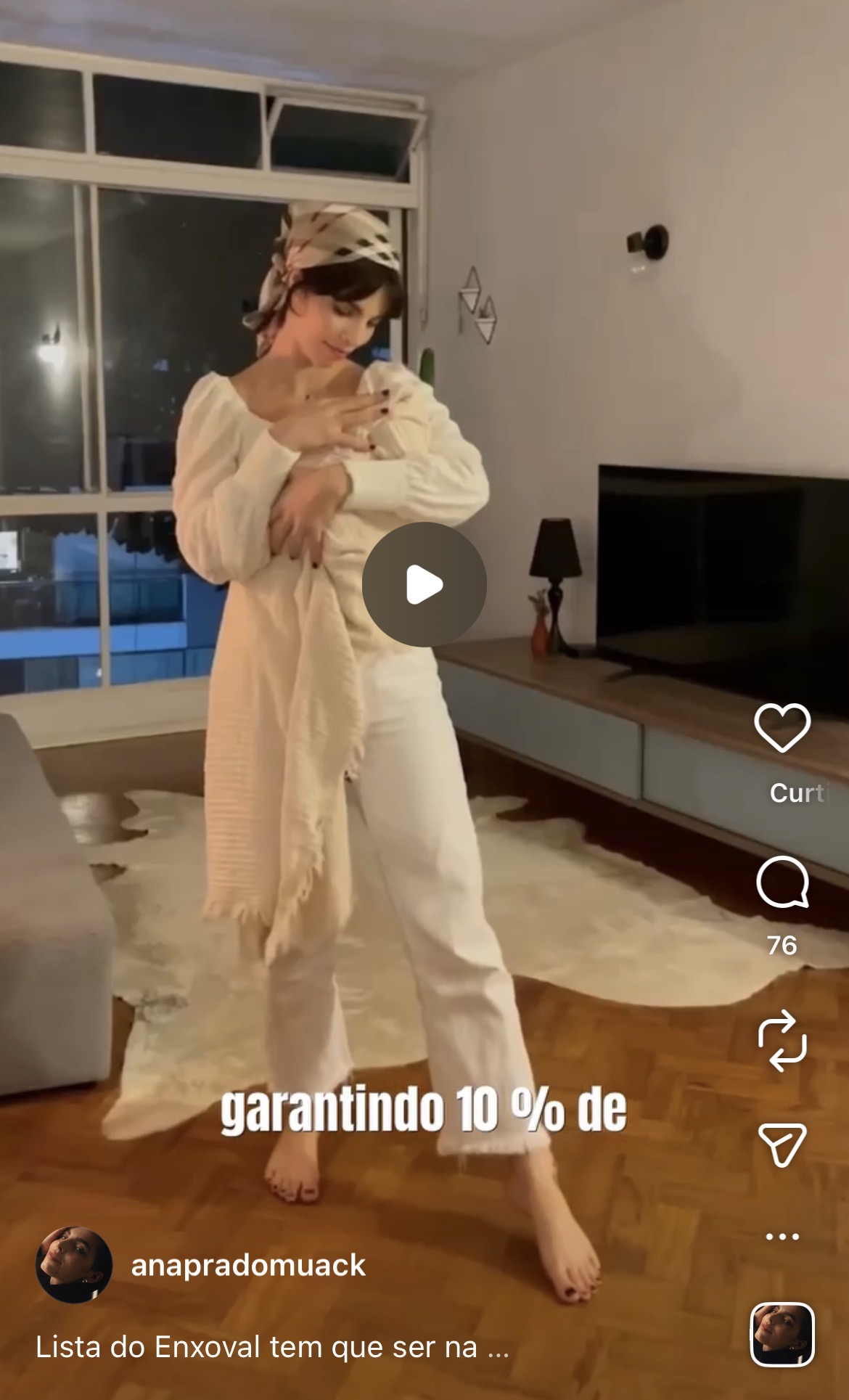
Task: Open the anapradomuack profile
Action: click(x=248, y=1265)
